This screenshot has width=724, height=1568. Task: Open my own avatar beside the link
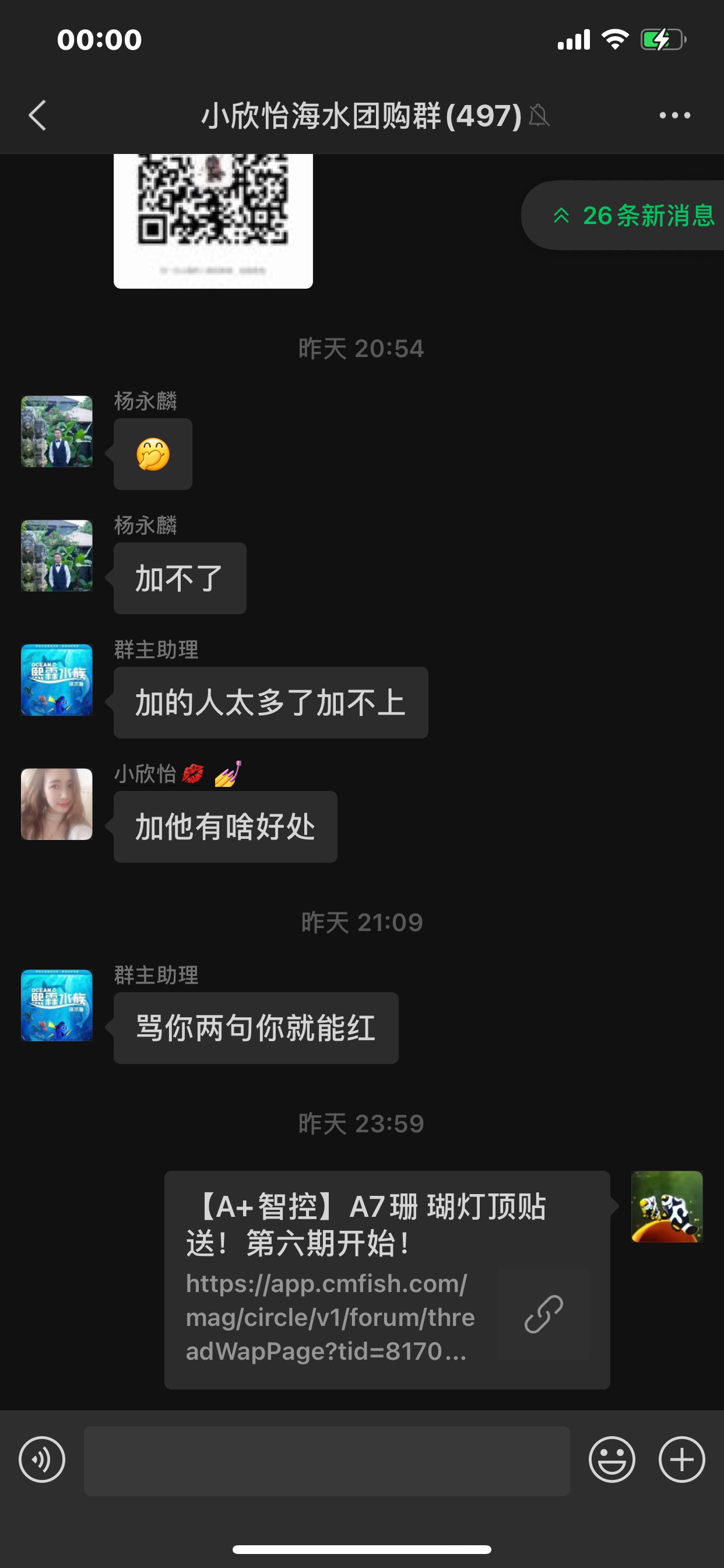(x=667, y=1206)
